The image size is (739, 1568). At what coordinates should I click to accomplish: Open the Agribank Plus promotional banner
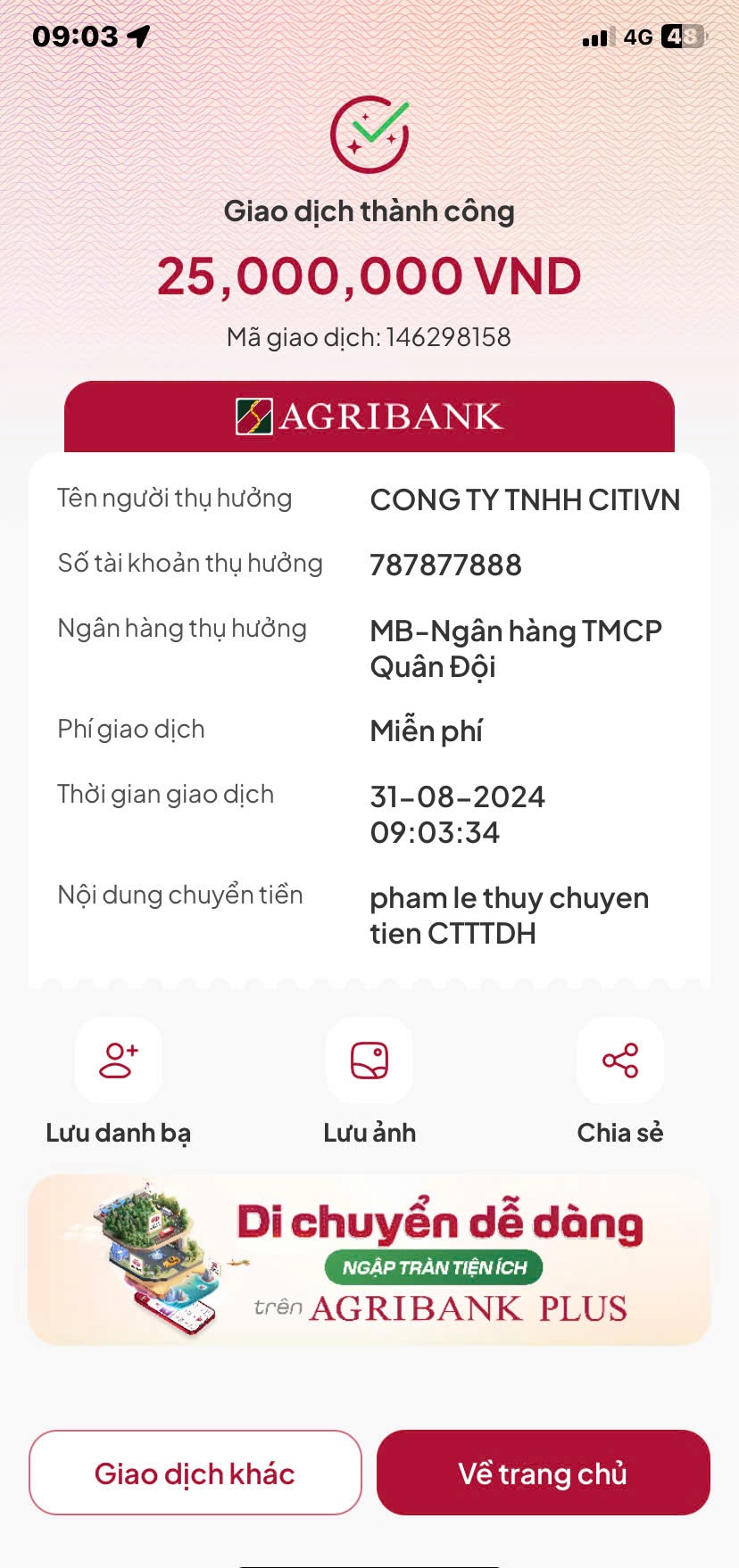tap(369, 1260)
